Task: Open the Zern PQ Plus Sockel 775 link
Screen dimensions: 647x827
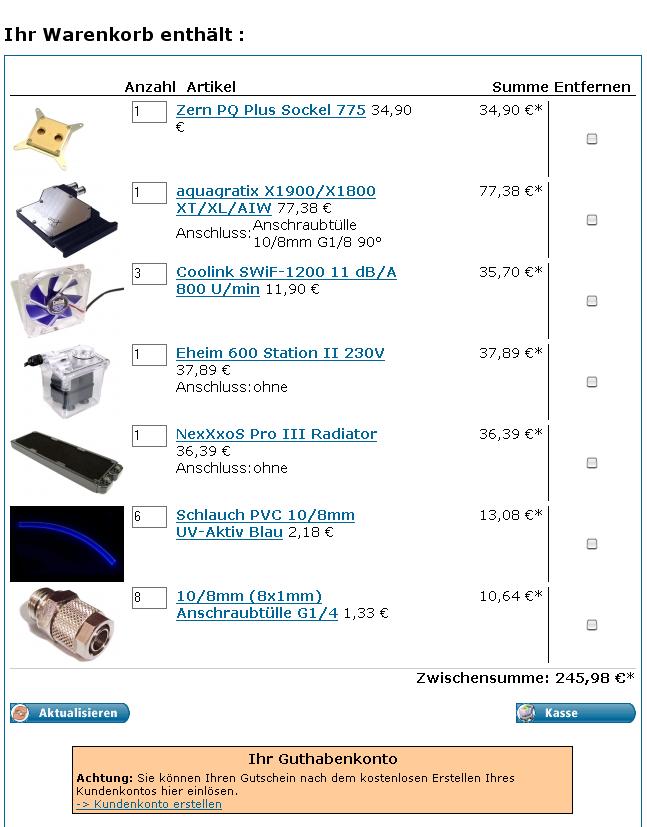Action: click(x=270, y=110)
